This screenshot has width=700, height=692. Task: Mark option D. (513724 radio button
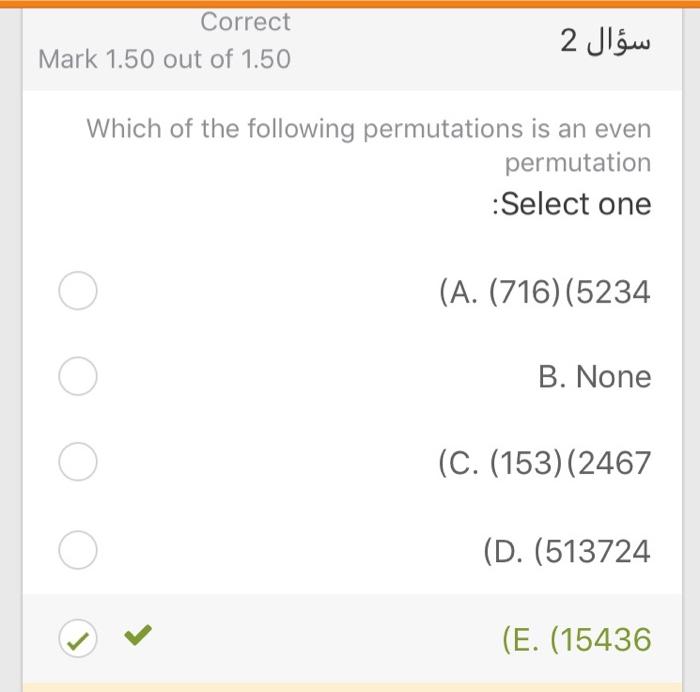click(78, 549)
